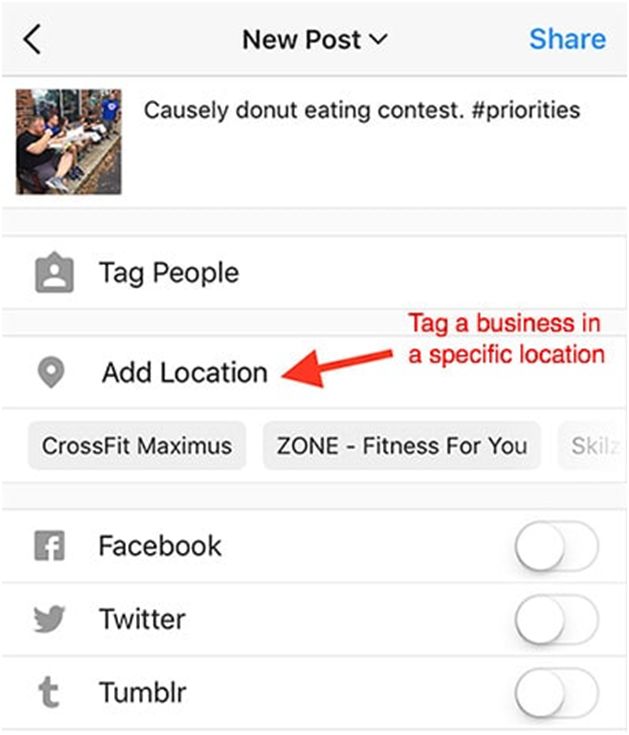Toggle sharing to Tumblr
This screenshot has width=629, height=735.
click(x=556, y=693)
